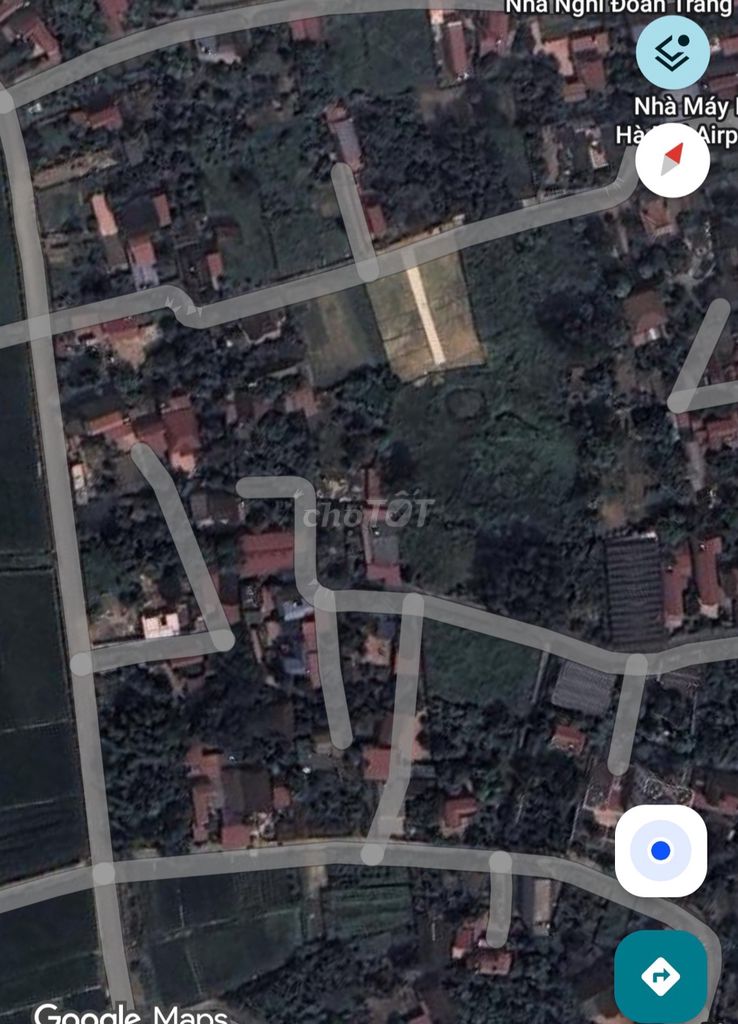738x1024 pixels.
Task: Center the map on my location
Action: pos(660,851)
